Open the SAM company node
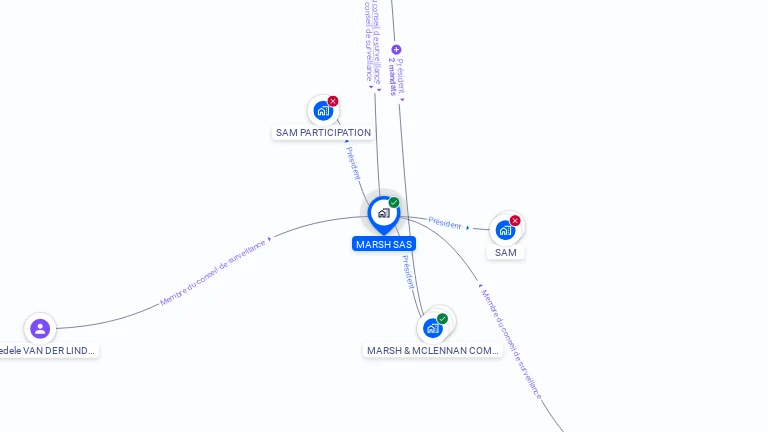 pos(505,230)
